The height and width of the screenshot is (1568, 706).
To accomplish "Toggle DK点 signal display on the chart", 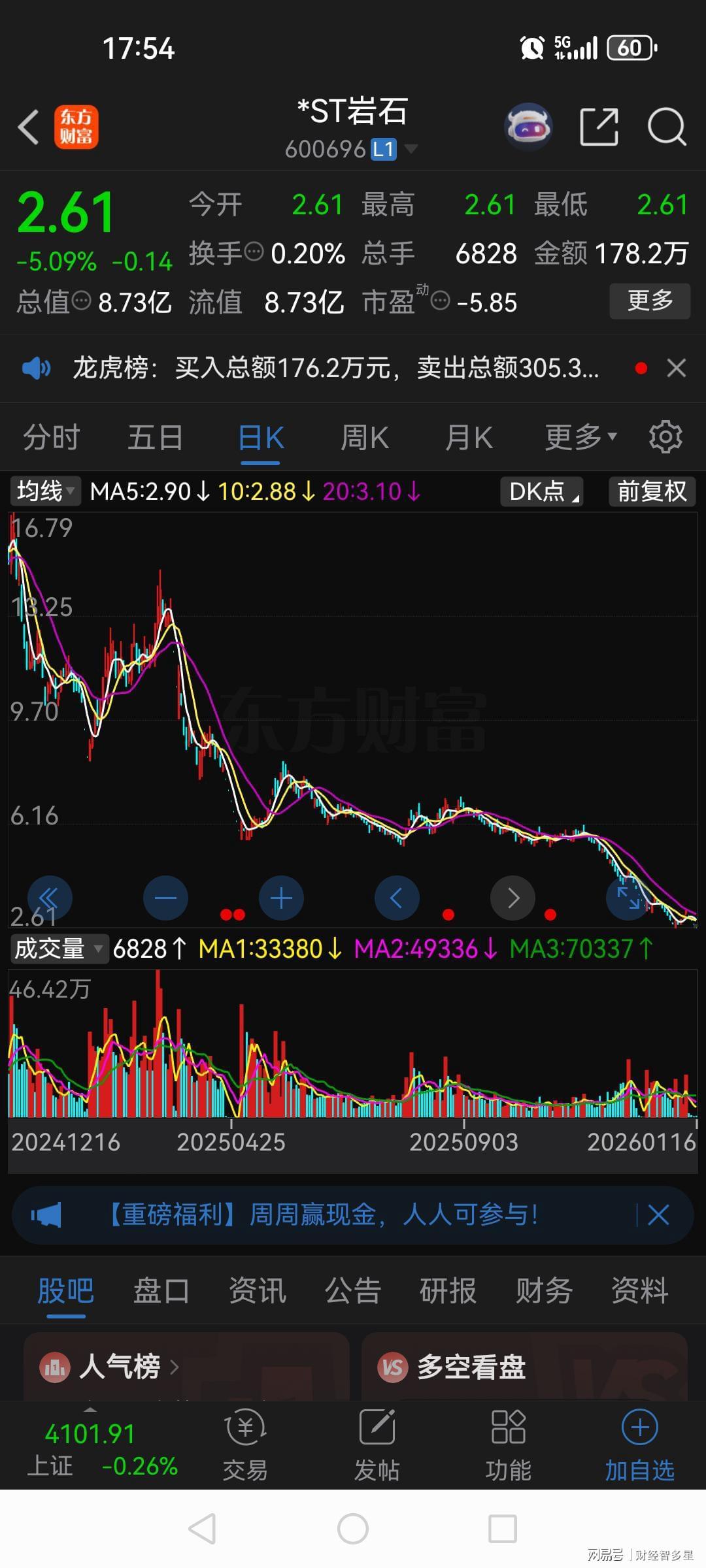I will pyautogui.click(x=540, y=492).
